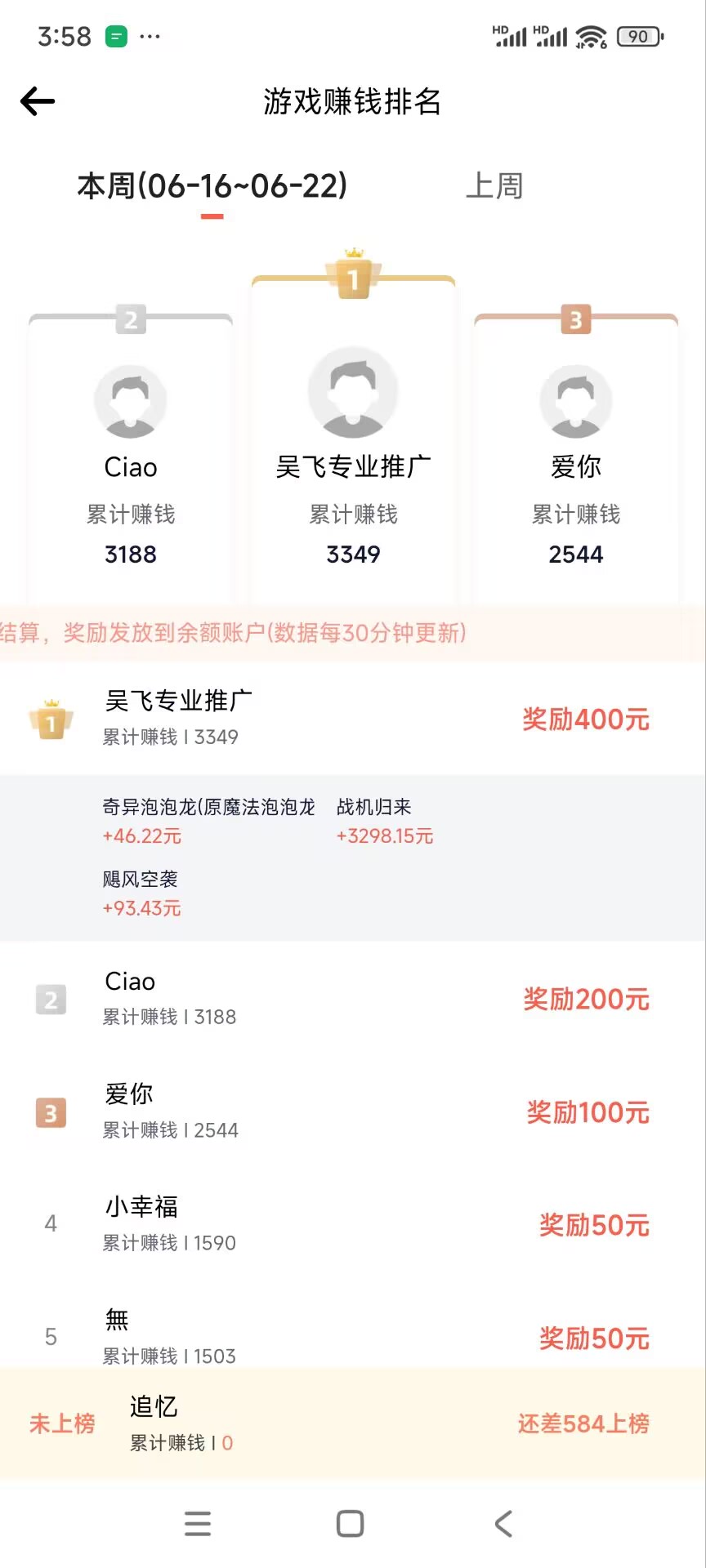Tap the battery indicator in status bar

(x=640, y=37)
